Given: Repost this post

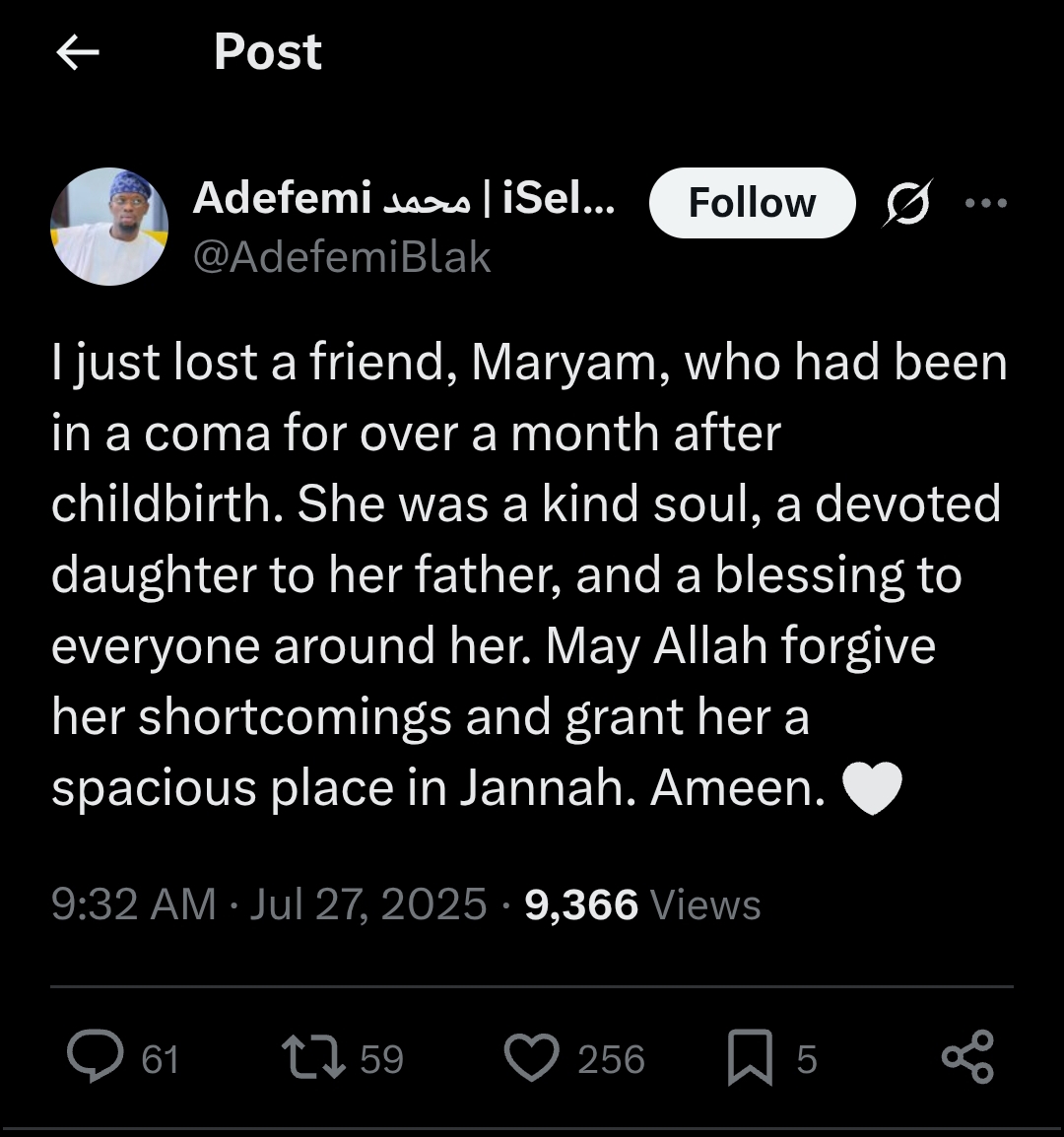Looking at the screenshot, I should (312, 1058).
